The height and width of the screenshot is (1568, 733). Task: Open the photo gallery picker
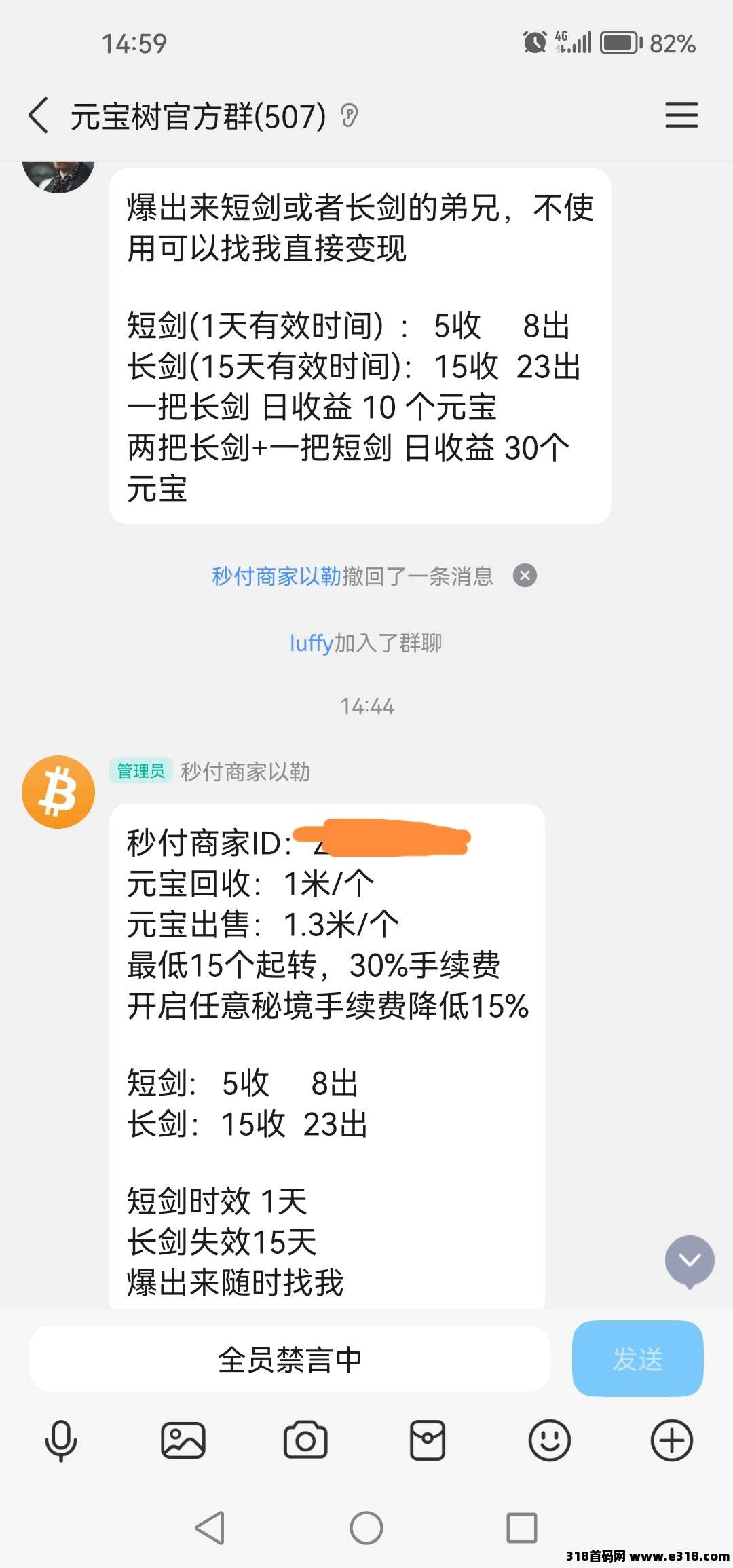pyautogui.click(x=183, y=1440)
